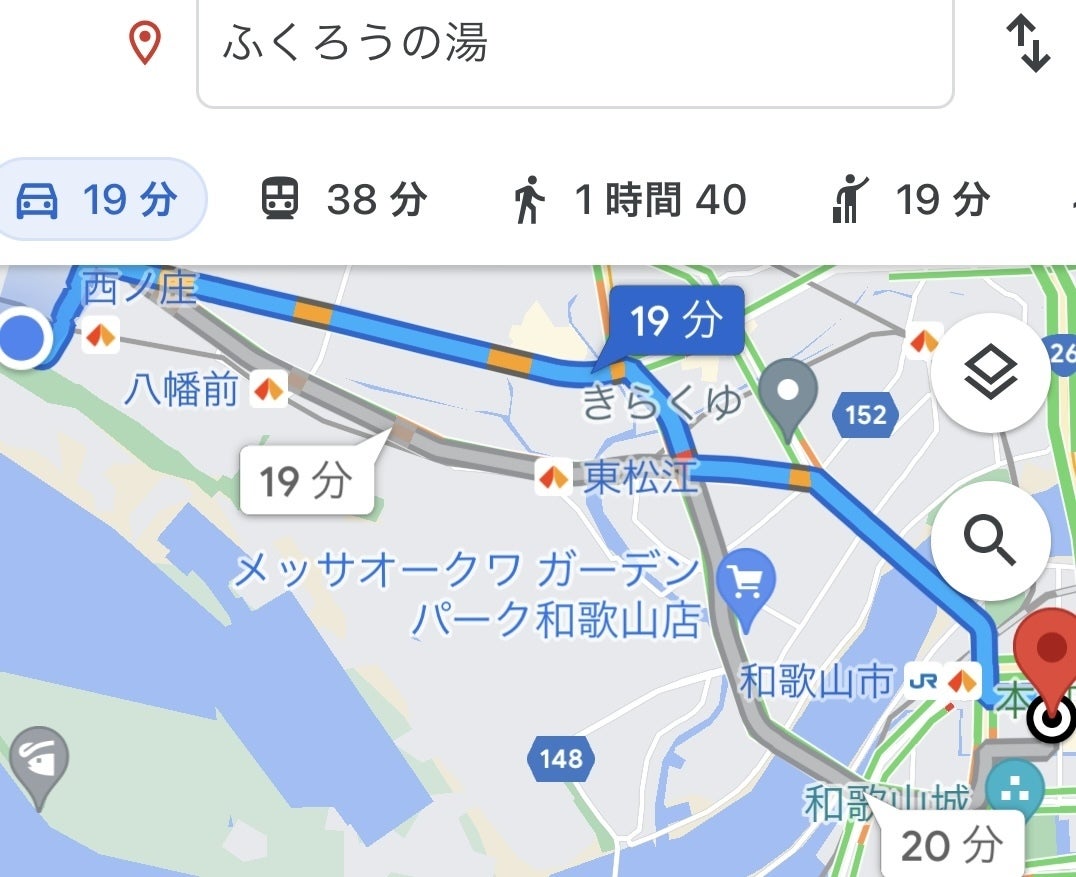Swap origin and destination
1076x877 pixels.
(x=1027, y=44)
